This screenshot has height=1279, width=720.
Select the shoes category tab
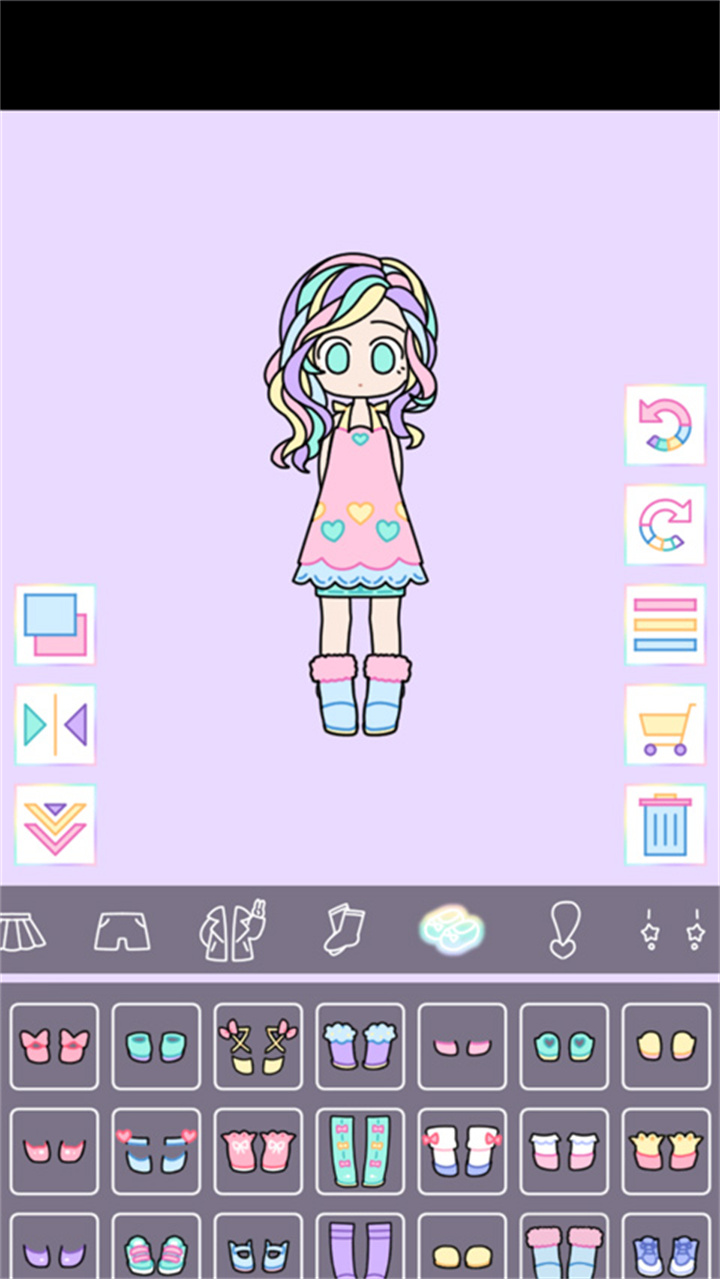(x=451, y=929)
